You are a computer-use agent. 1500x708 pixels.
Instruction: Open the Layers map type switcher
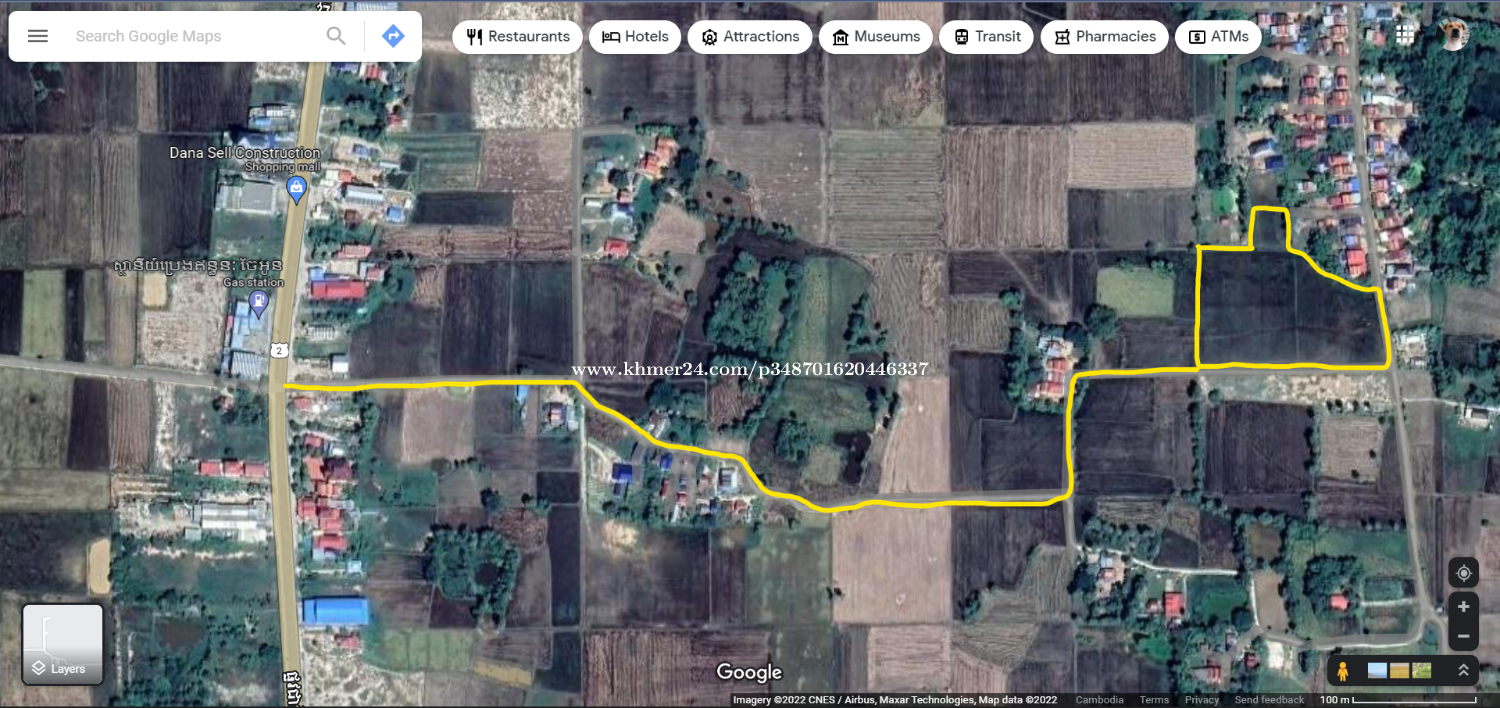click(x=63, y=644)
